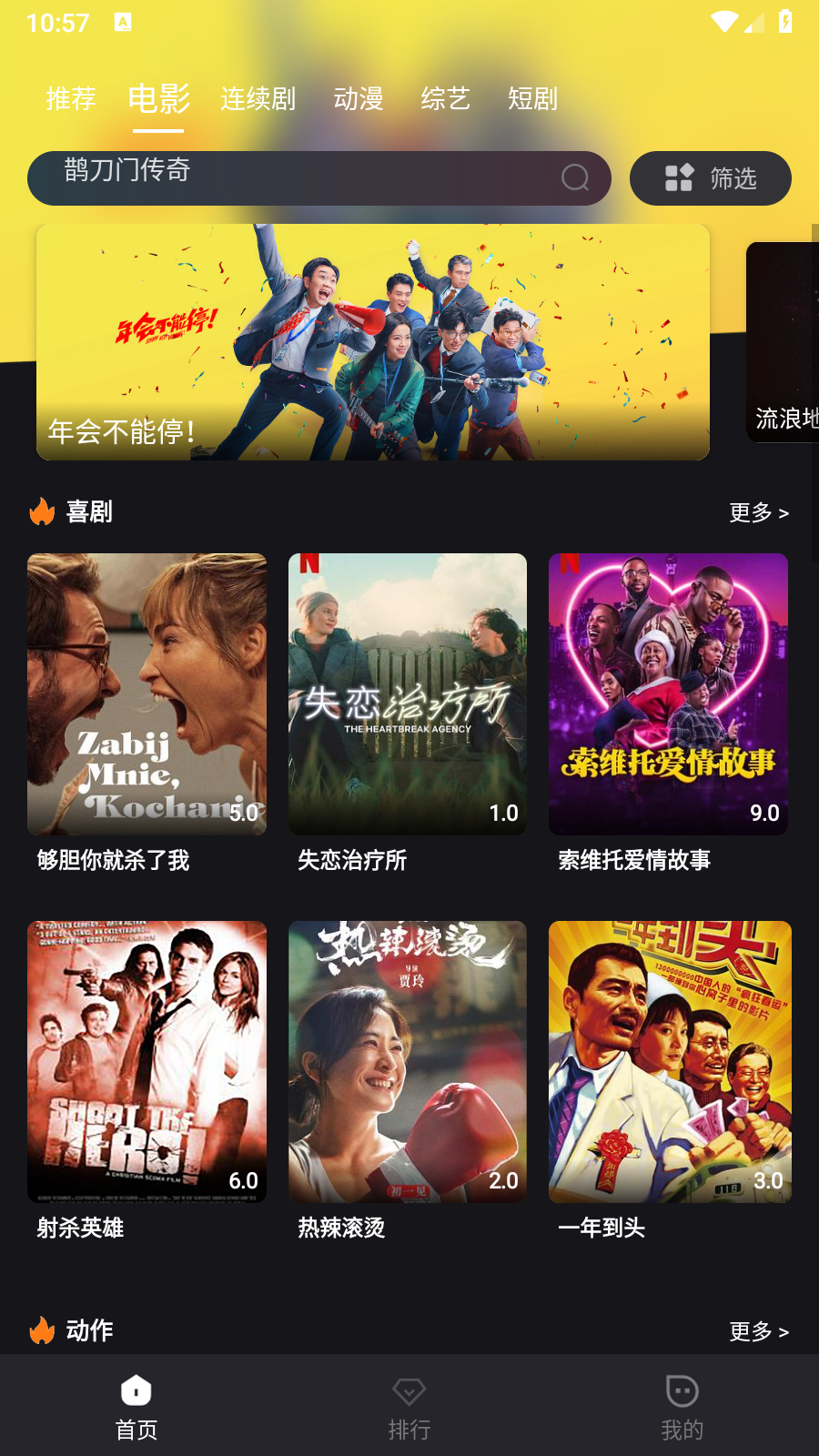Screen dimensions: 819x1456
Task: Open the movie 射杀英雄
Action: tap(147, 1062)
